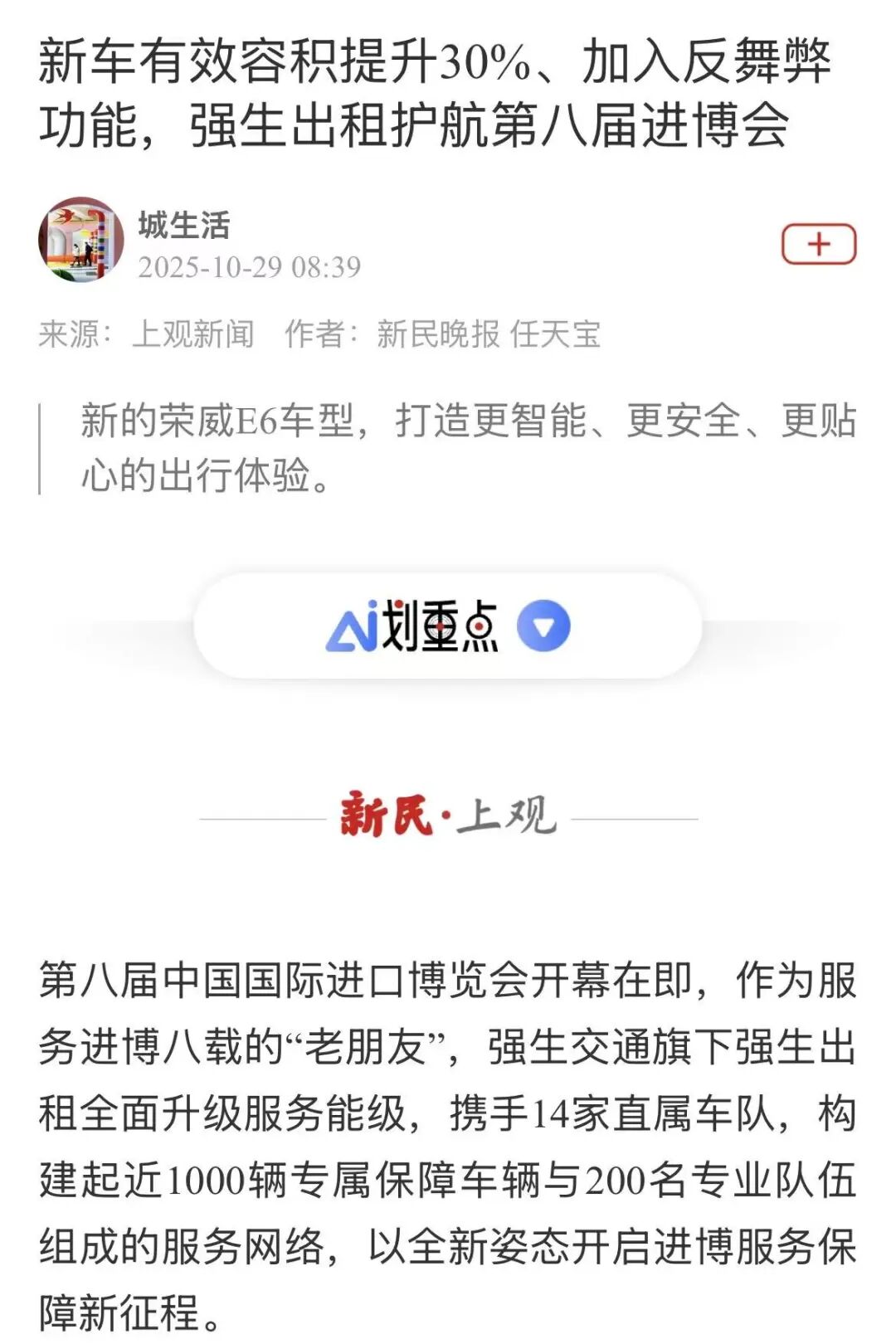Follow the 城生活 account with the plus button

click(818, 244)
